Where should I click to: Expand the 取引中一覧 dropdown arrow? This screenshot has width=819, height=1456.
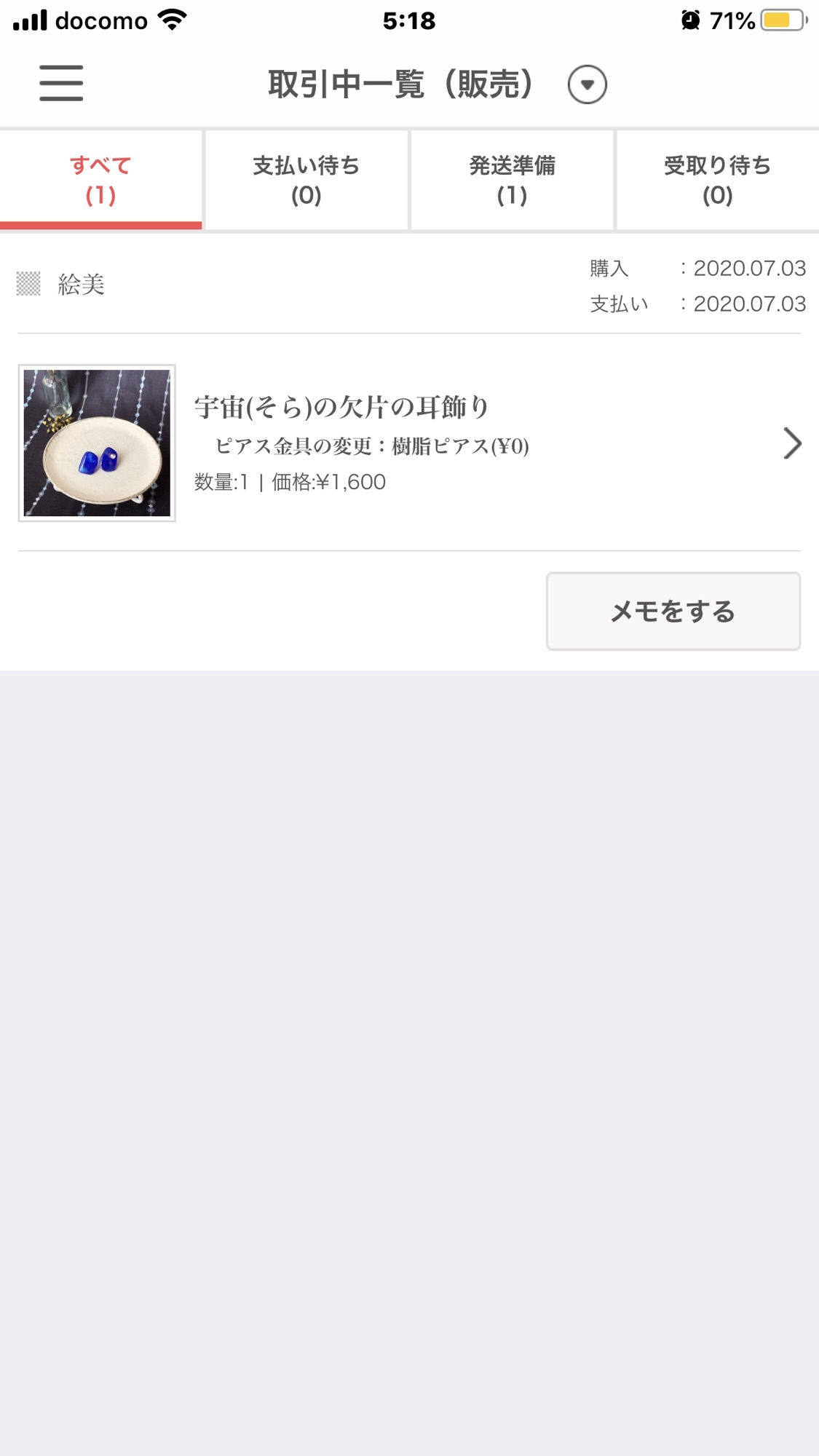587,84
